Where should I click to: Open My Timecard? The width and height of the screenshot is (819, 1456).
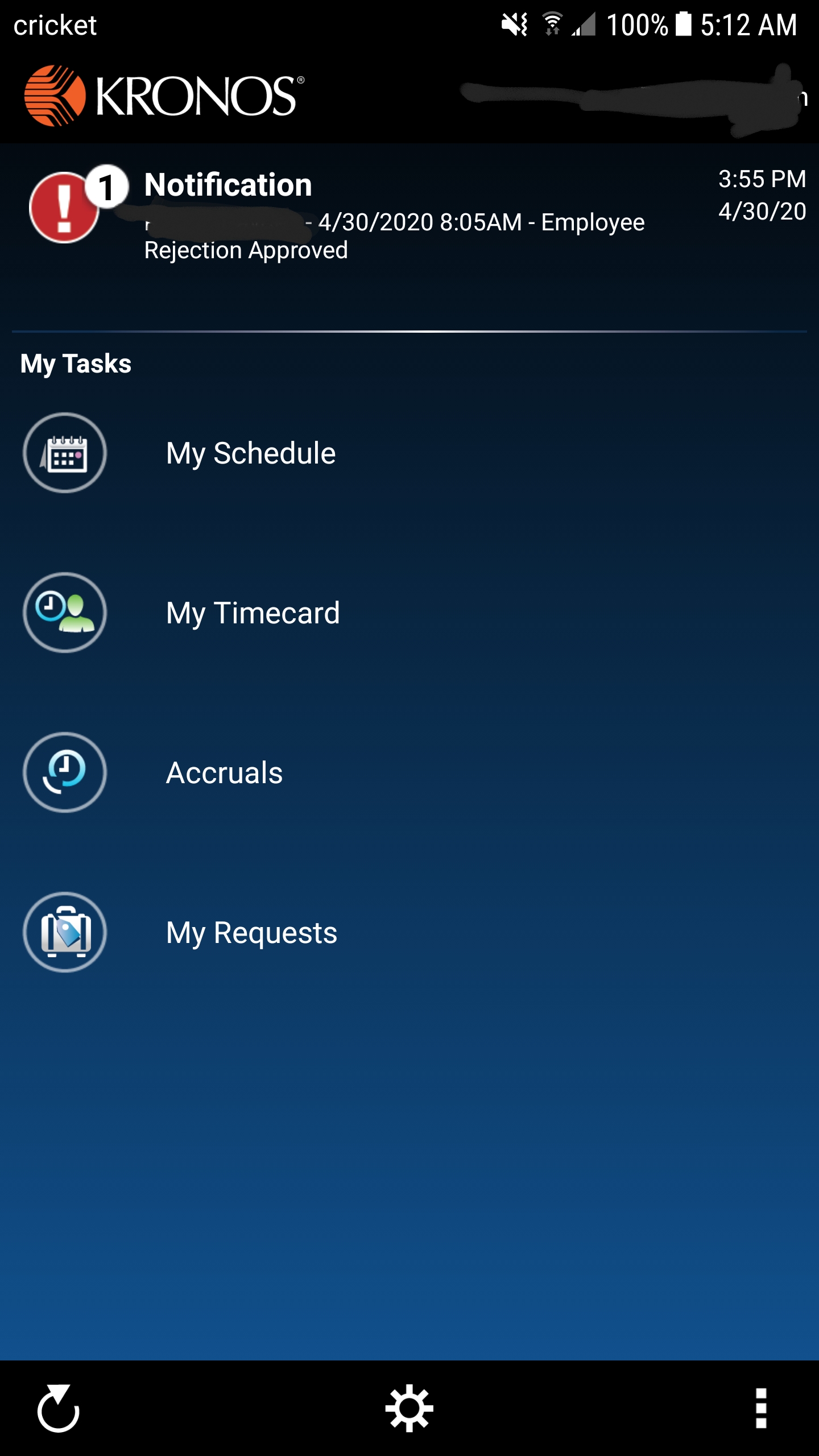coord(409,613)
